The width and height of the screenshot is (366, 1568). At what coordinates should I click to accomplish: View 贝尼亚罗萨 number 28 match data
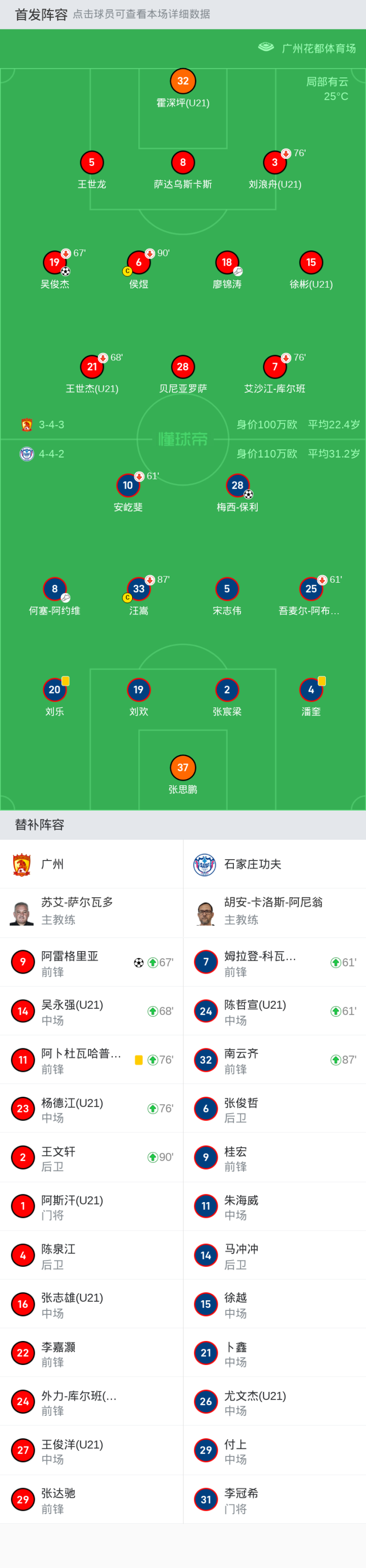click(x=183, y=375)
